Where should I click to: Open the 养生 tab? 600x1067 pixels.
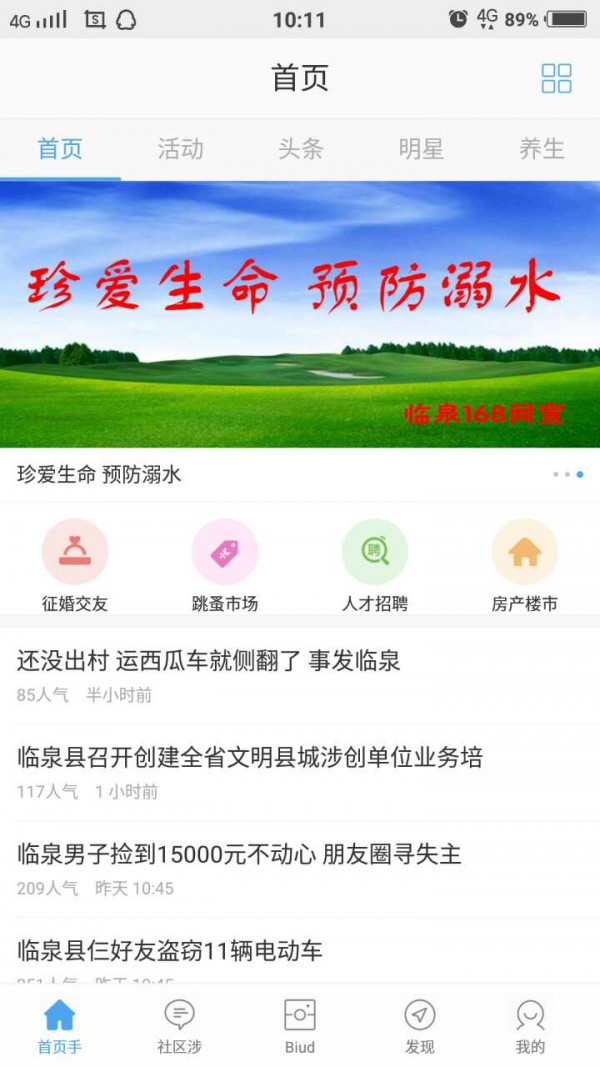pos(541,149)
